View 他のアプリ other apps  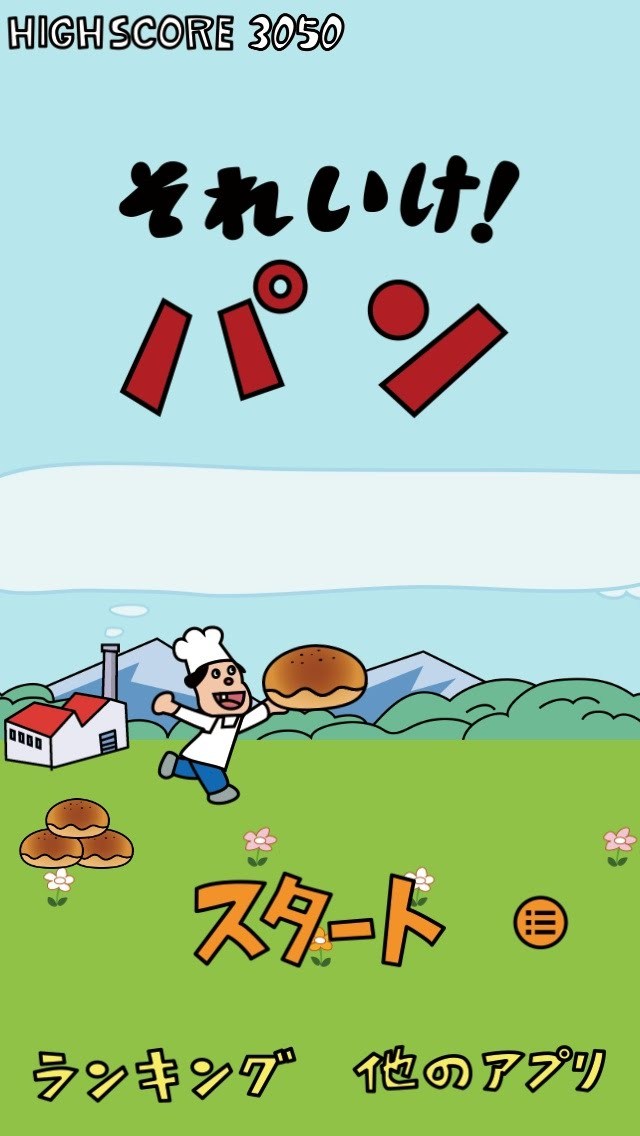pos(480,1073)
